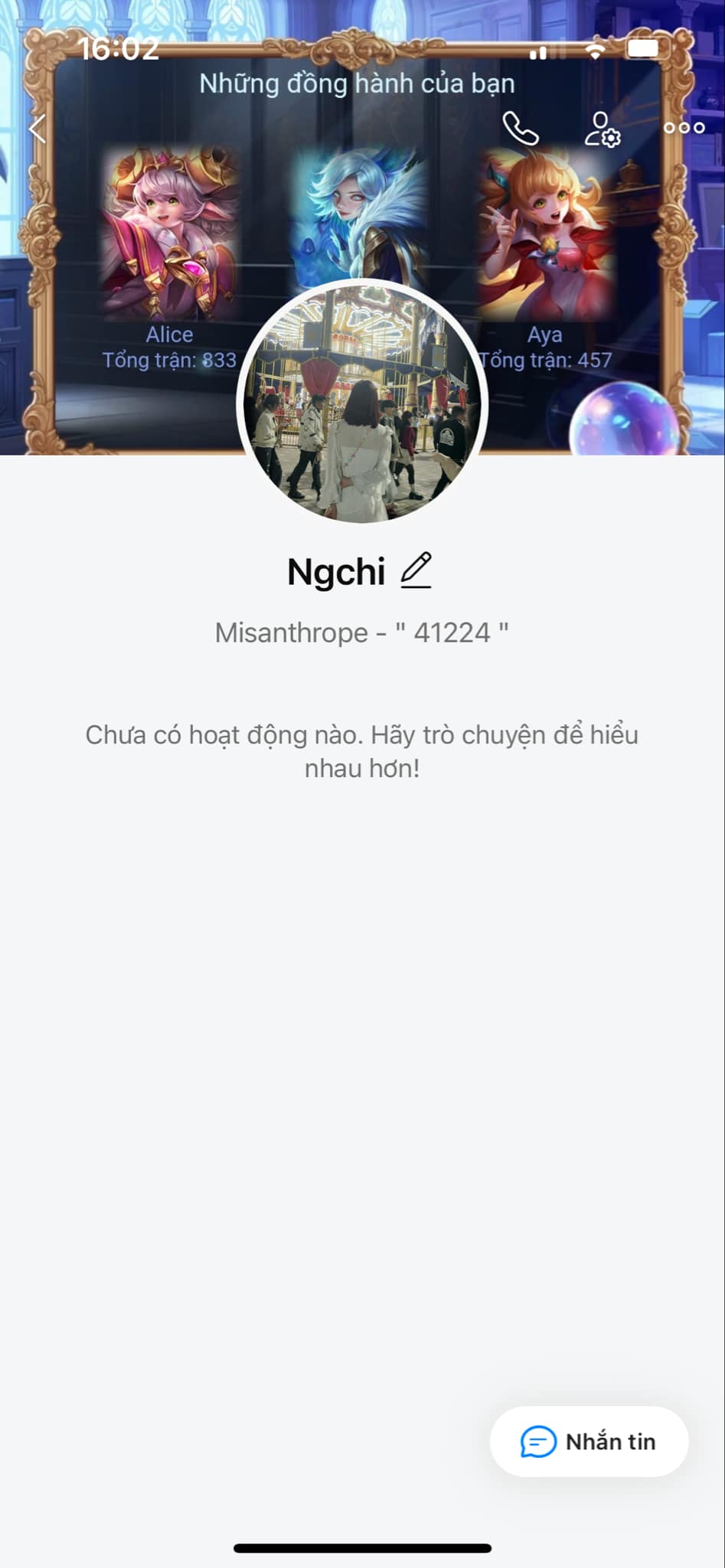Open the three-dot overflow menu

pos(684,129)
